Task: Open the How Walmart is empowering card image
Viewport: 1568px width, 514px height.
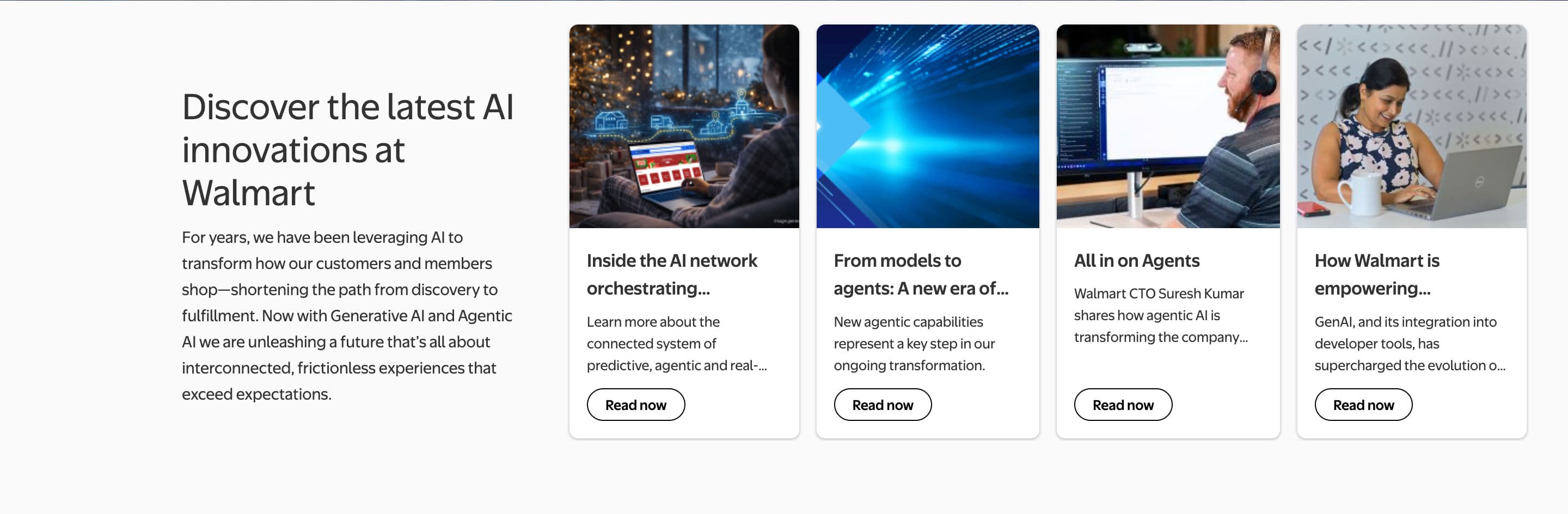Action: [1411, 126]
